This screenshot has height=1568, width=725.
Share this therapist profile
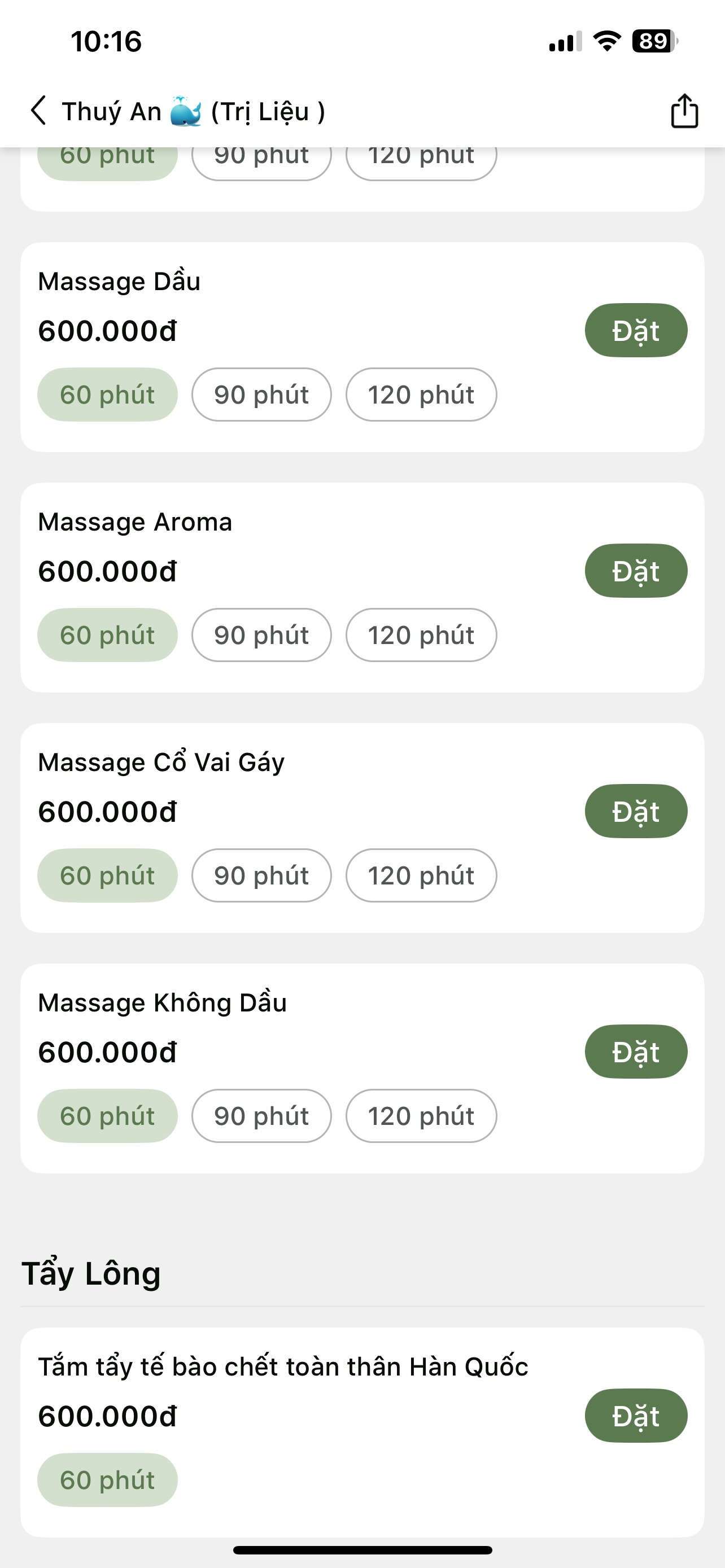pos(684,111)
